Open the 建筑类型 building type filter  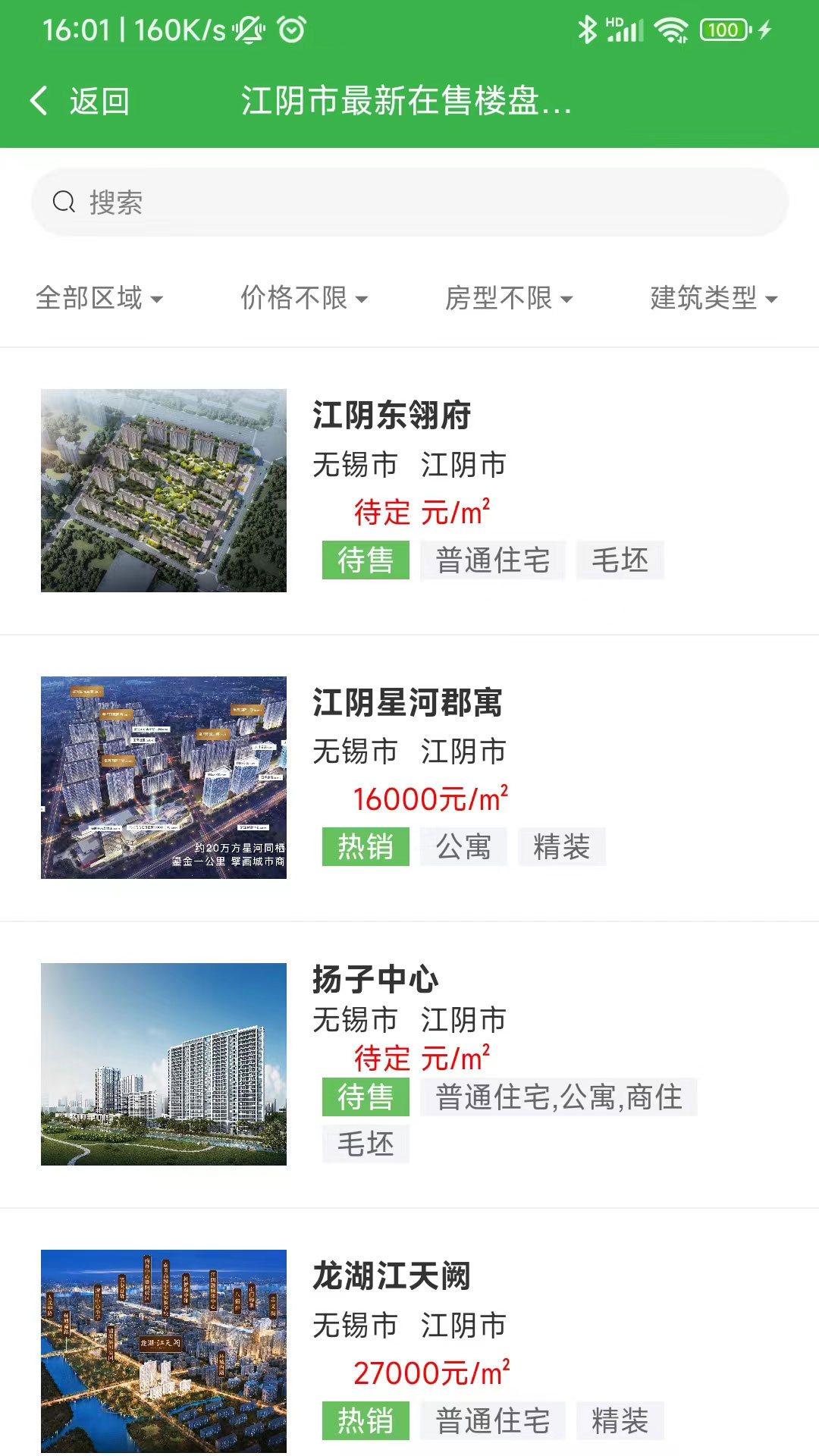tap(712, 299)
